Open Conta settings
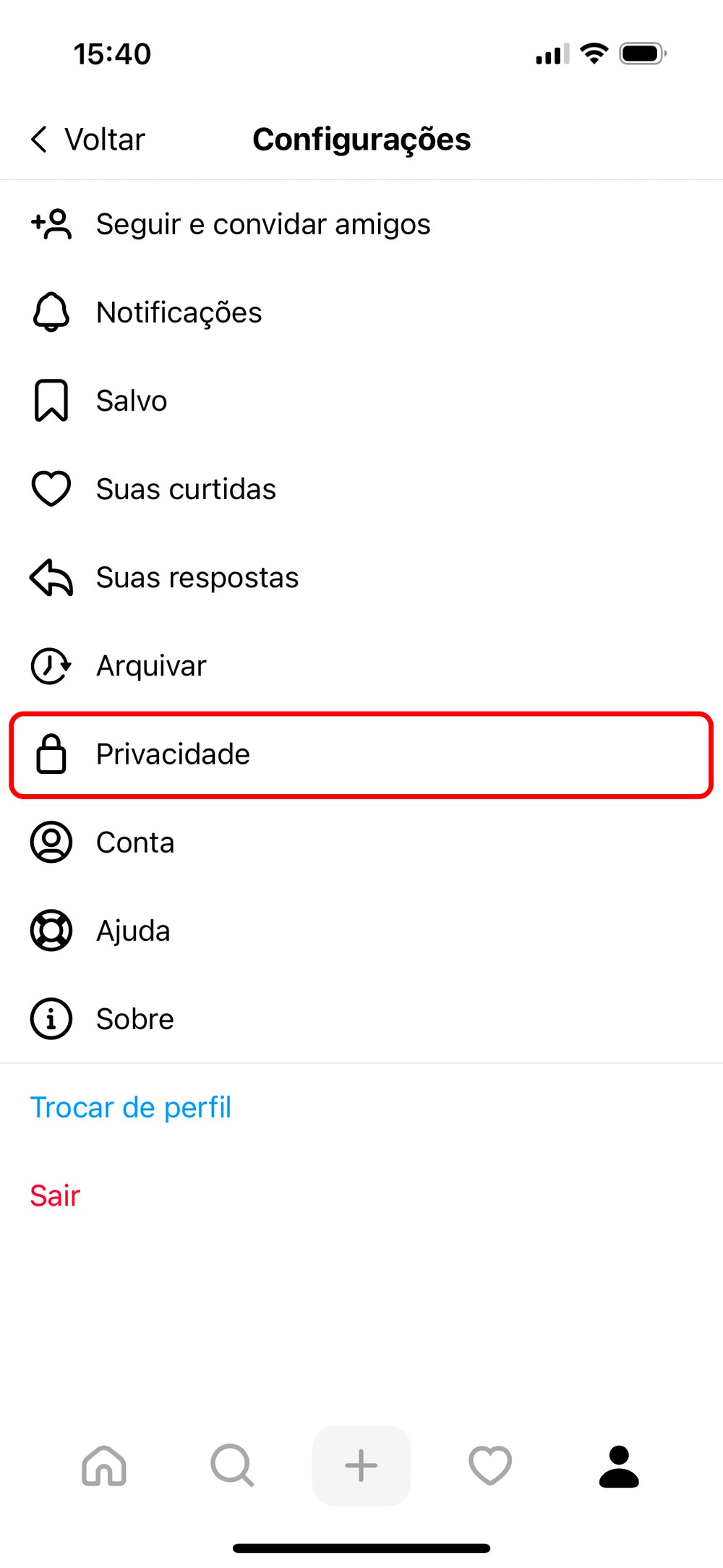 pyautogui.click(x=135, y=843)
